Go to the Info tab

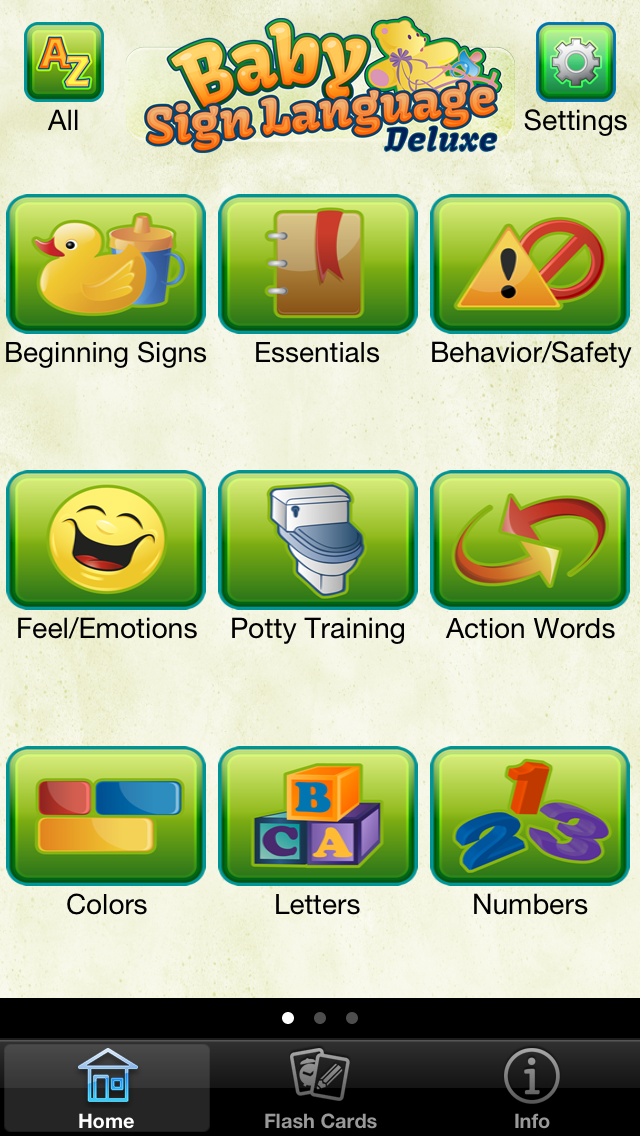[532, 1088]
